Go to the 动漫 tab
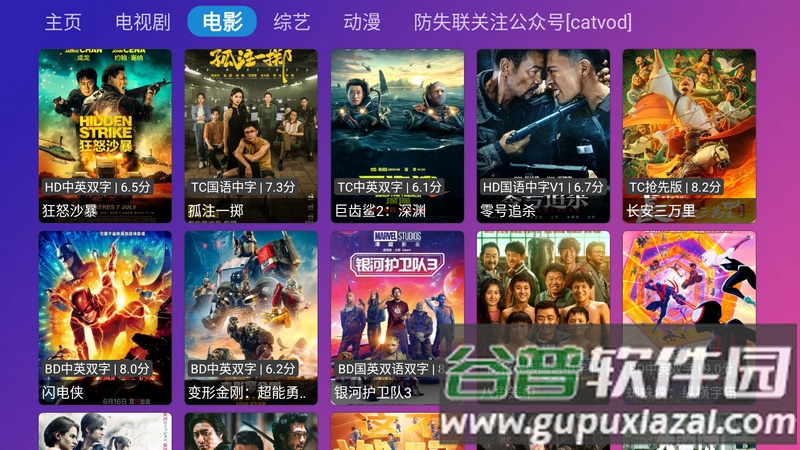 [362, 22]
